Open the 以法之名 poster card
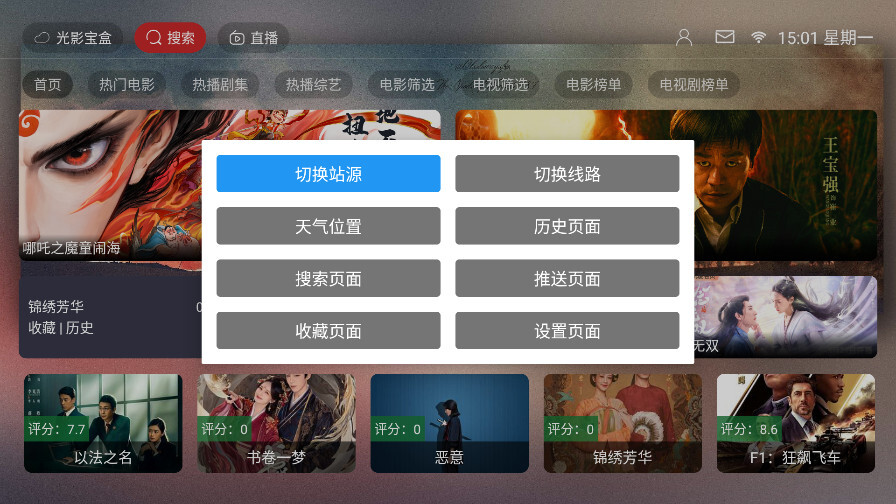 (x=103, y=423)
